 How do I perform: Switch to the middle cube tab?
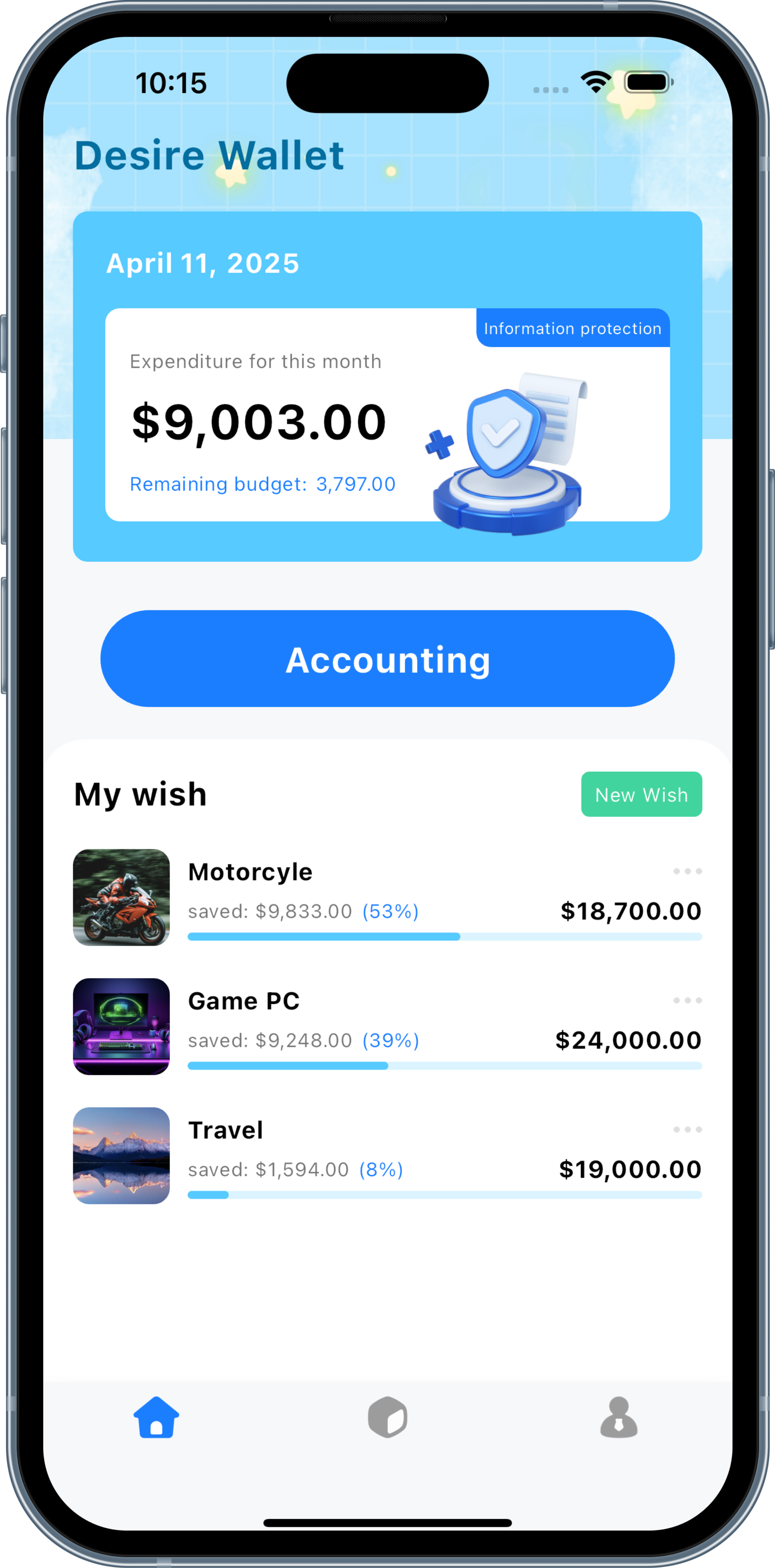[387, 1417]
